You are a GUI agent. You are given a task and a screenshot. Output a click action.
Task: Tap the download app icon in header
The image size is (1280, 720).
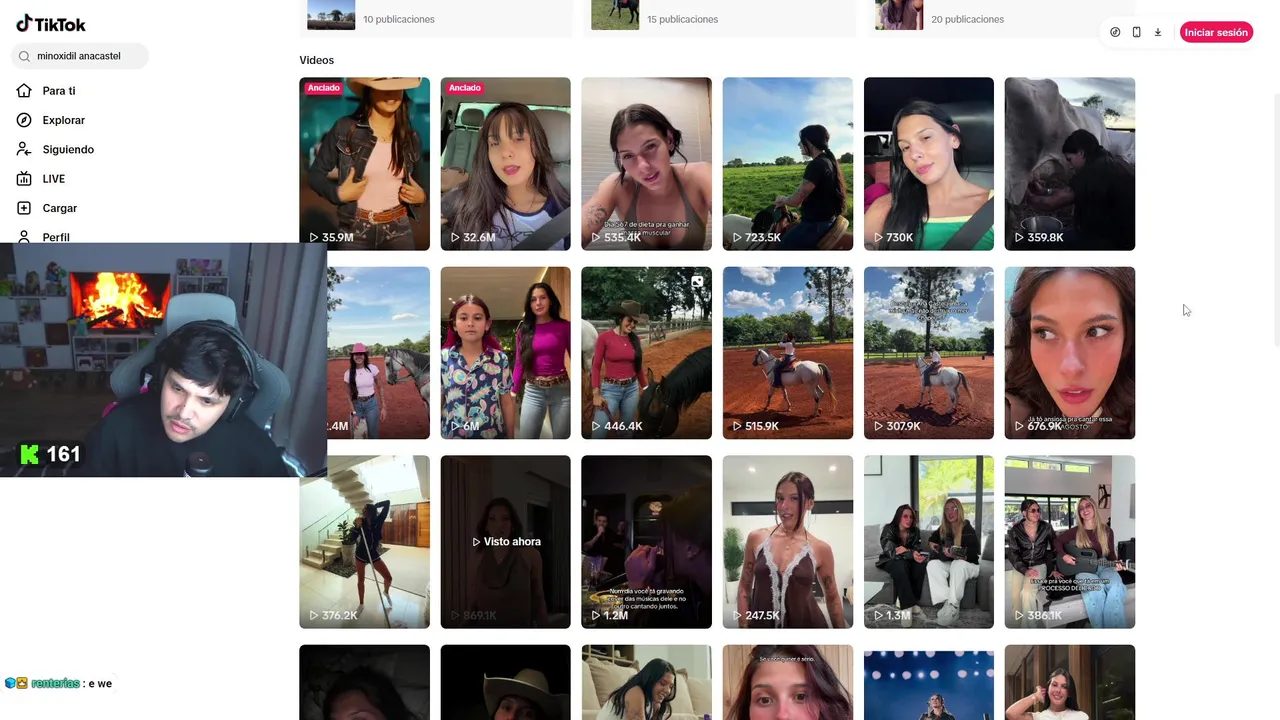click(x=1157, y=32)
